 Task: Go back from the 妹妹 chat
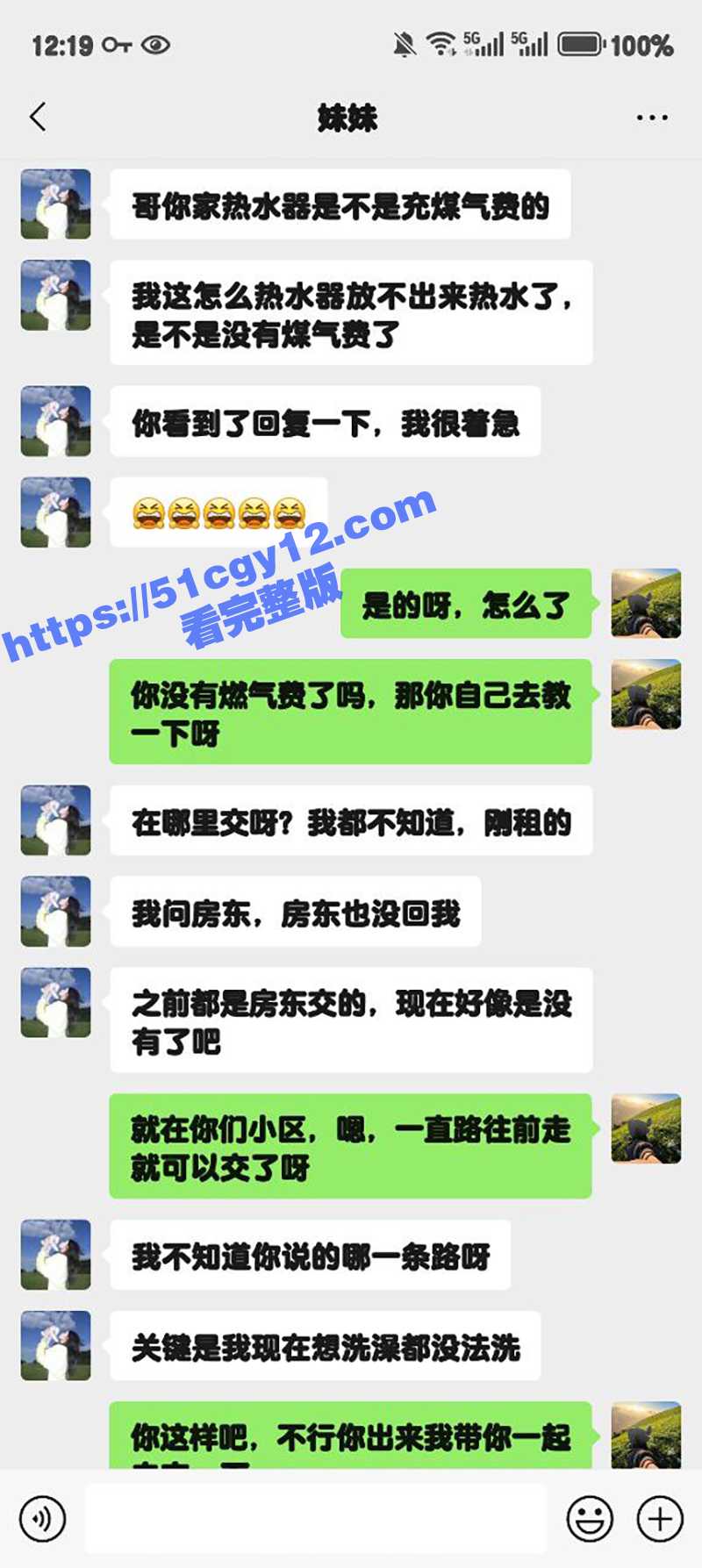(x=38, y=117)
